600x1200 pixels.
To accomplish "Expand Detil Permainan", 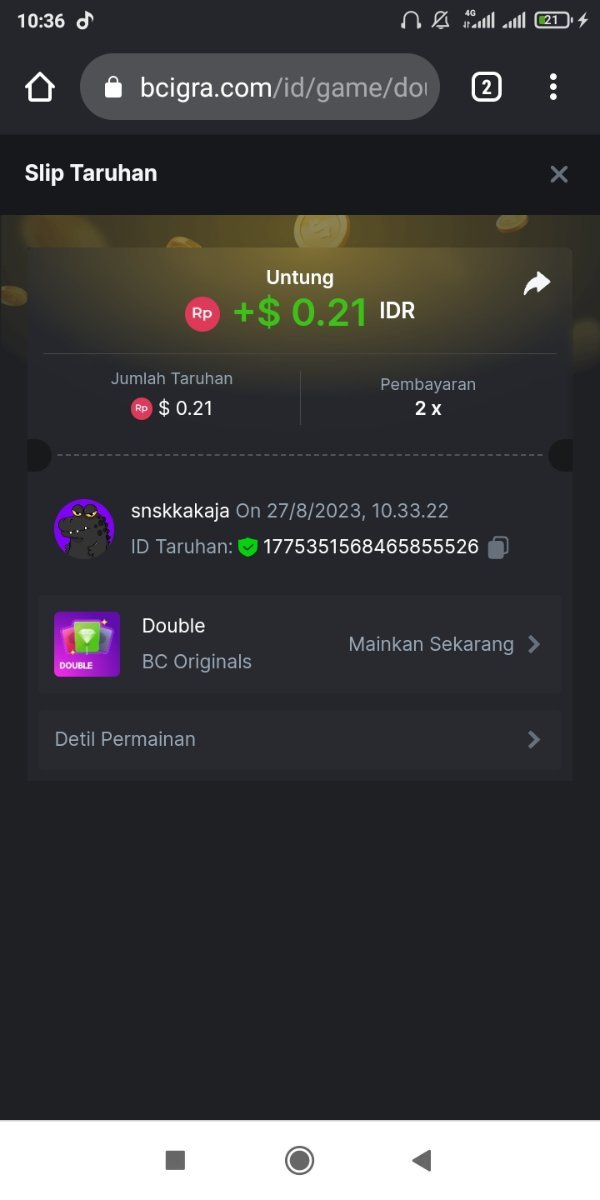I will 299,740.
